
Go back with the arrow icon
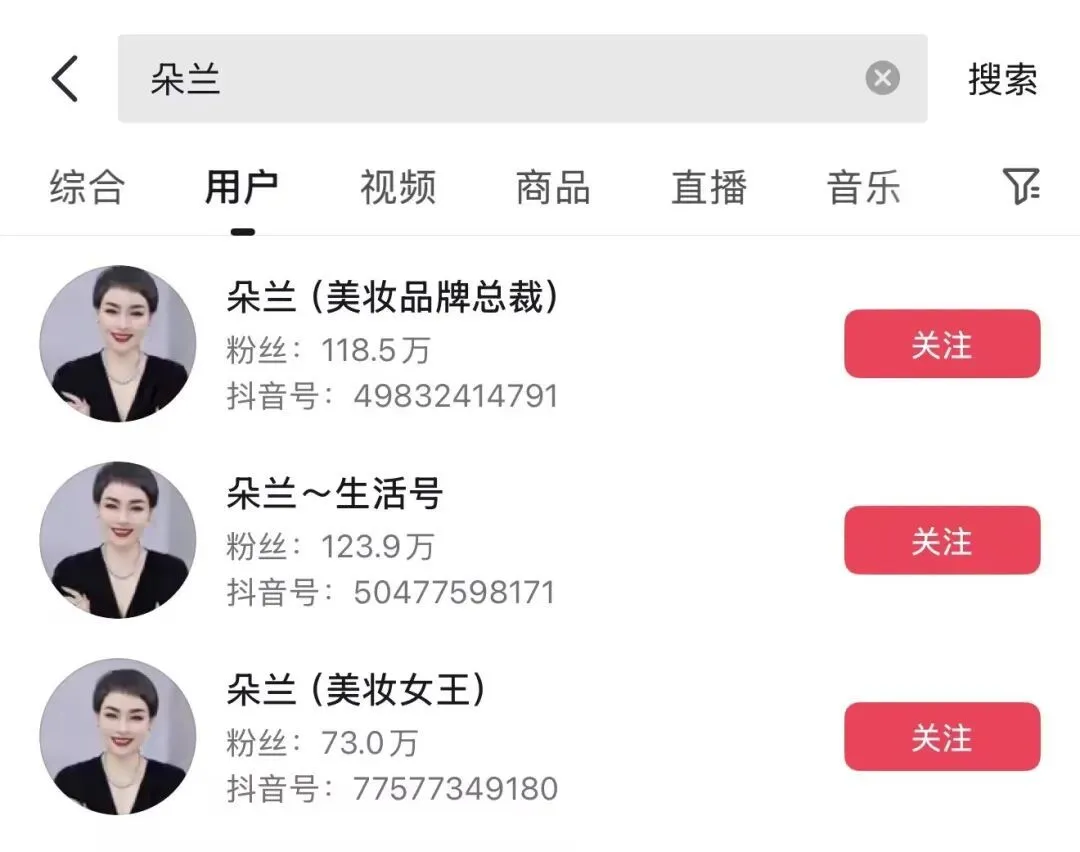pos(65,79)
